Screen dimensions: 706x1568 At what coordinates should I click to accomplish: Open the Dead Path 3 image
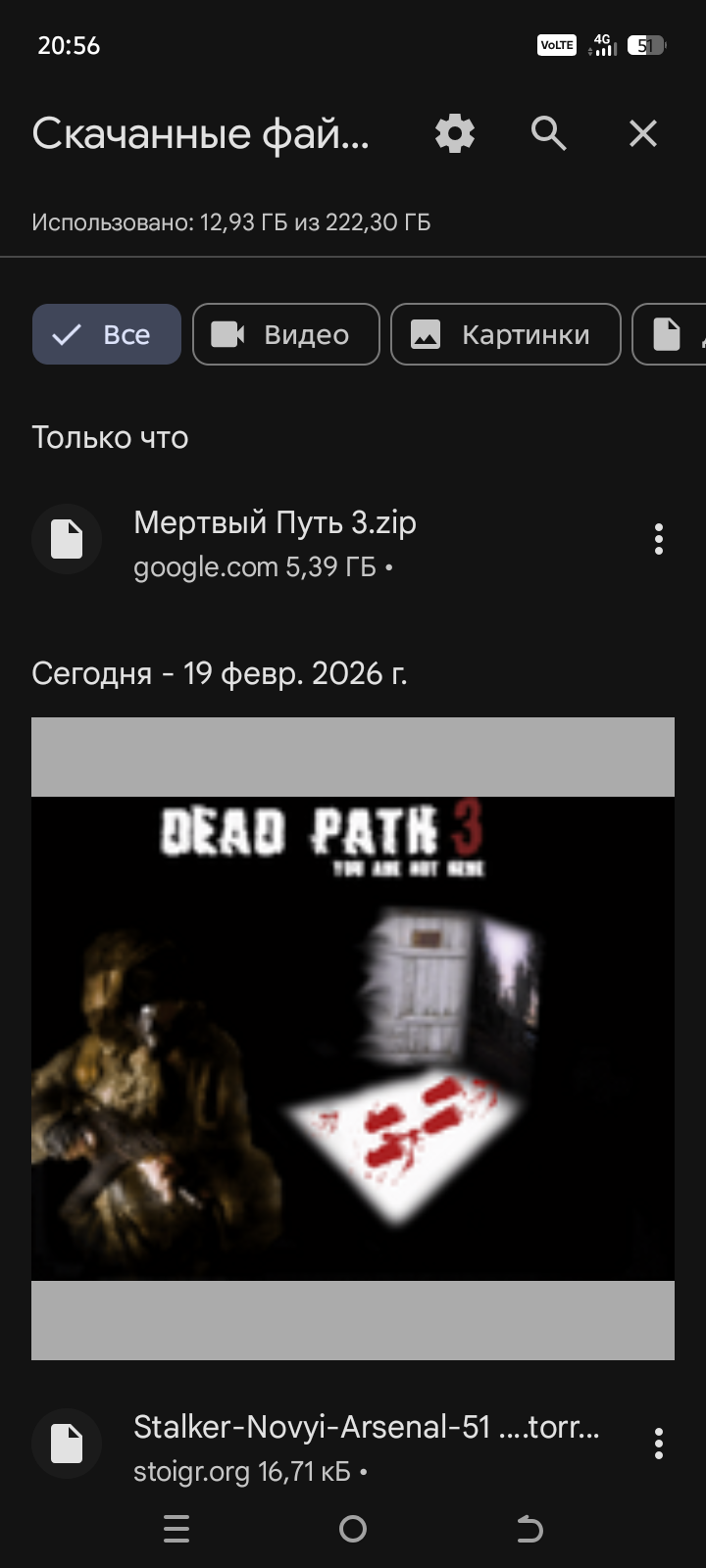[353, 1039]
